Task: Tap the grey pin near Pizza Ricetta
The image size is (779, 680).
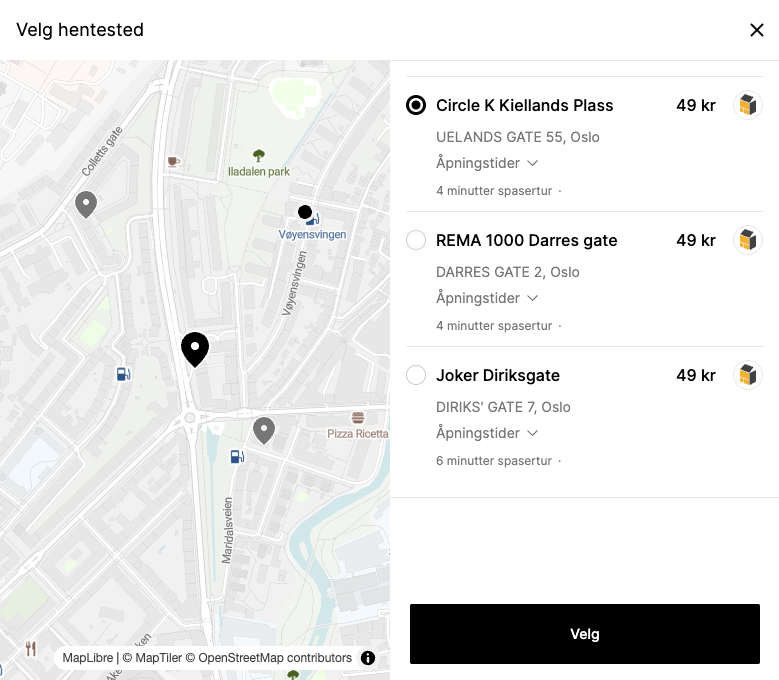Action: (x=264, y=430)
